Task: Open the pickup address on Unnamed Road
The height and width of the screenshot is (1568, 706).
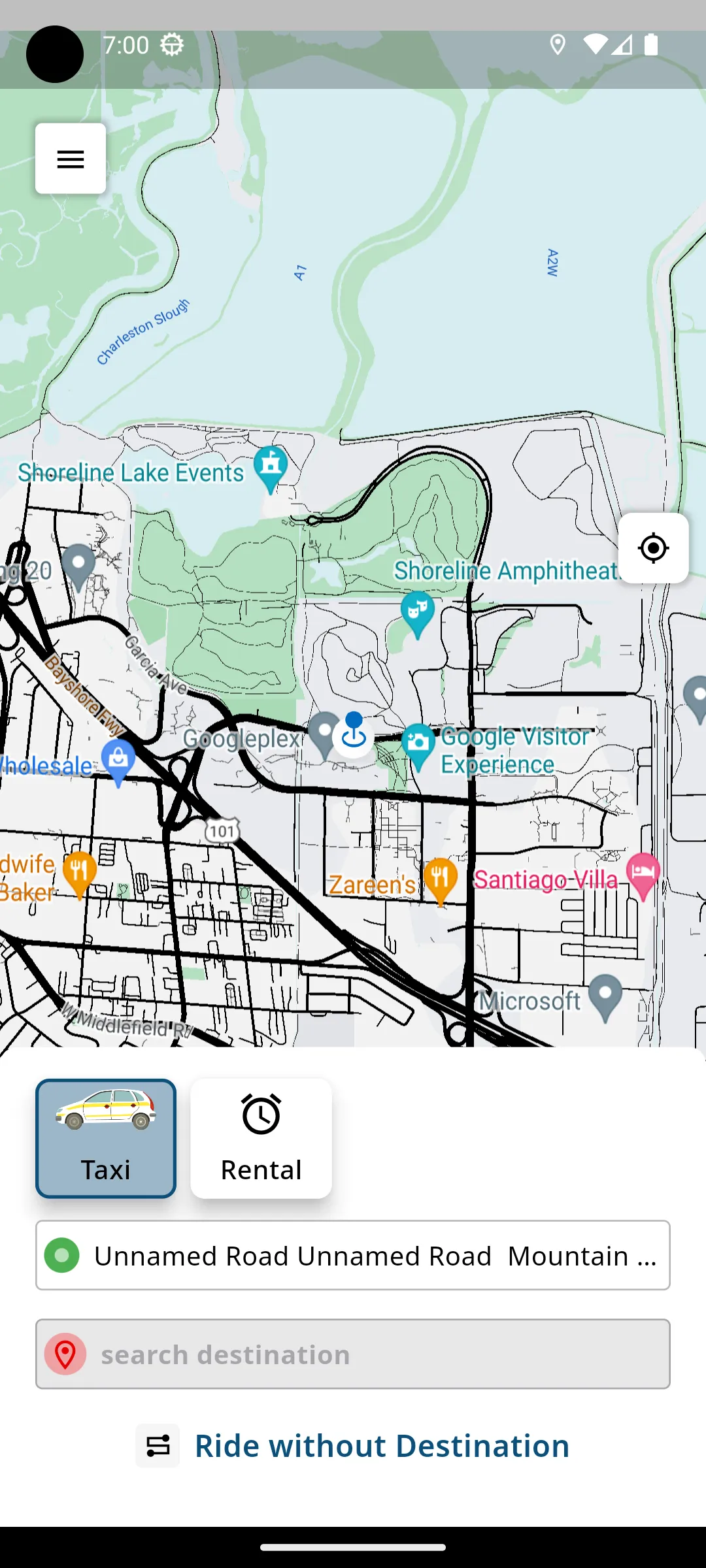Action: [x=353, y=1255]
